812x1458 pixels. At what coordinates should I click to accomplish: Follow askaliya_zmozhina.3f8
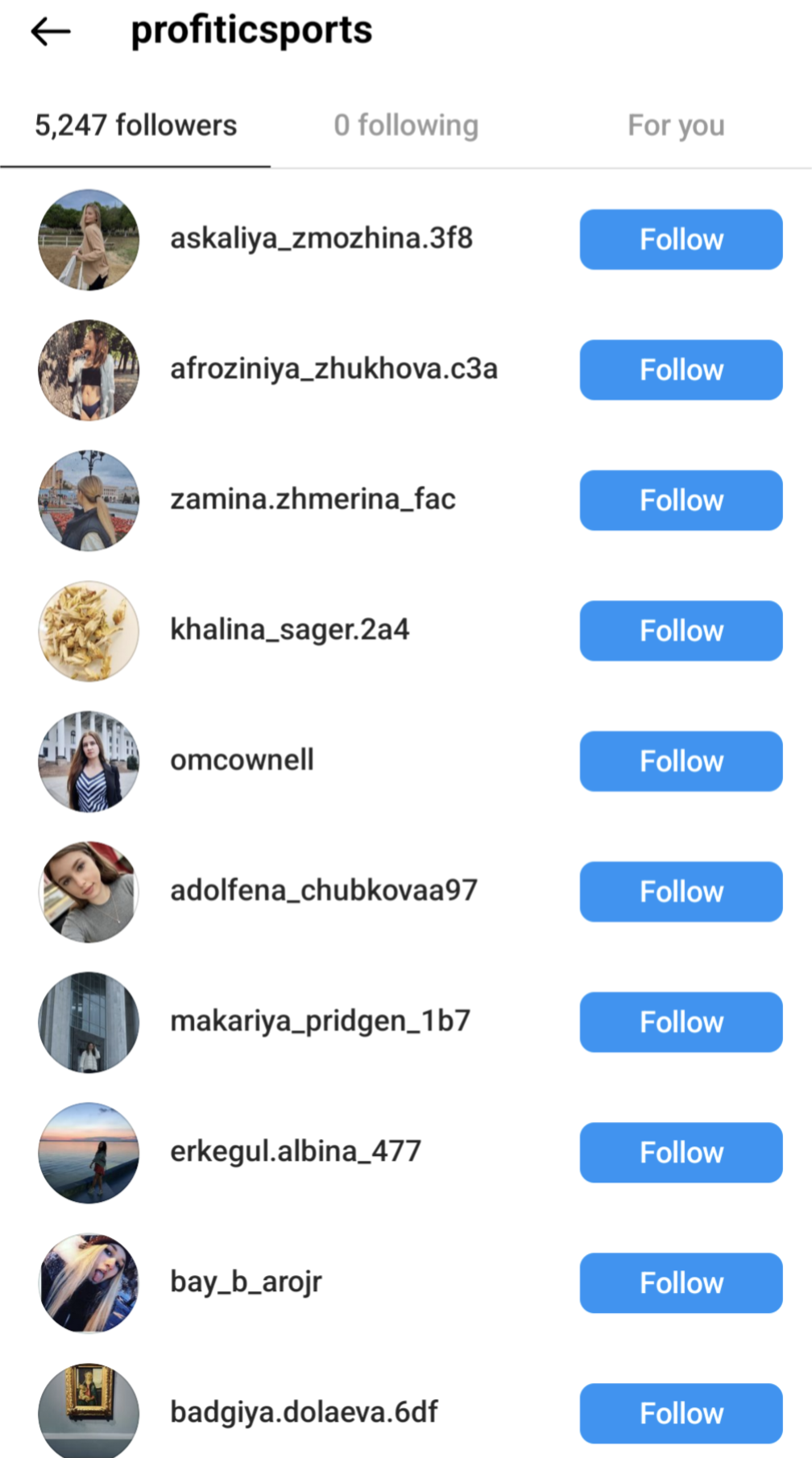(681, 239)
